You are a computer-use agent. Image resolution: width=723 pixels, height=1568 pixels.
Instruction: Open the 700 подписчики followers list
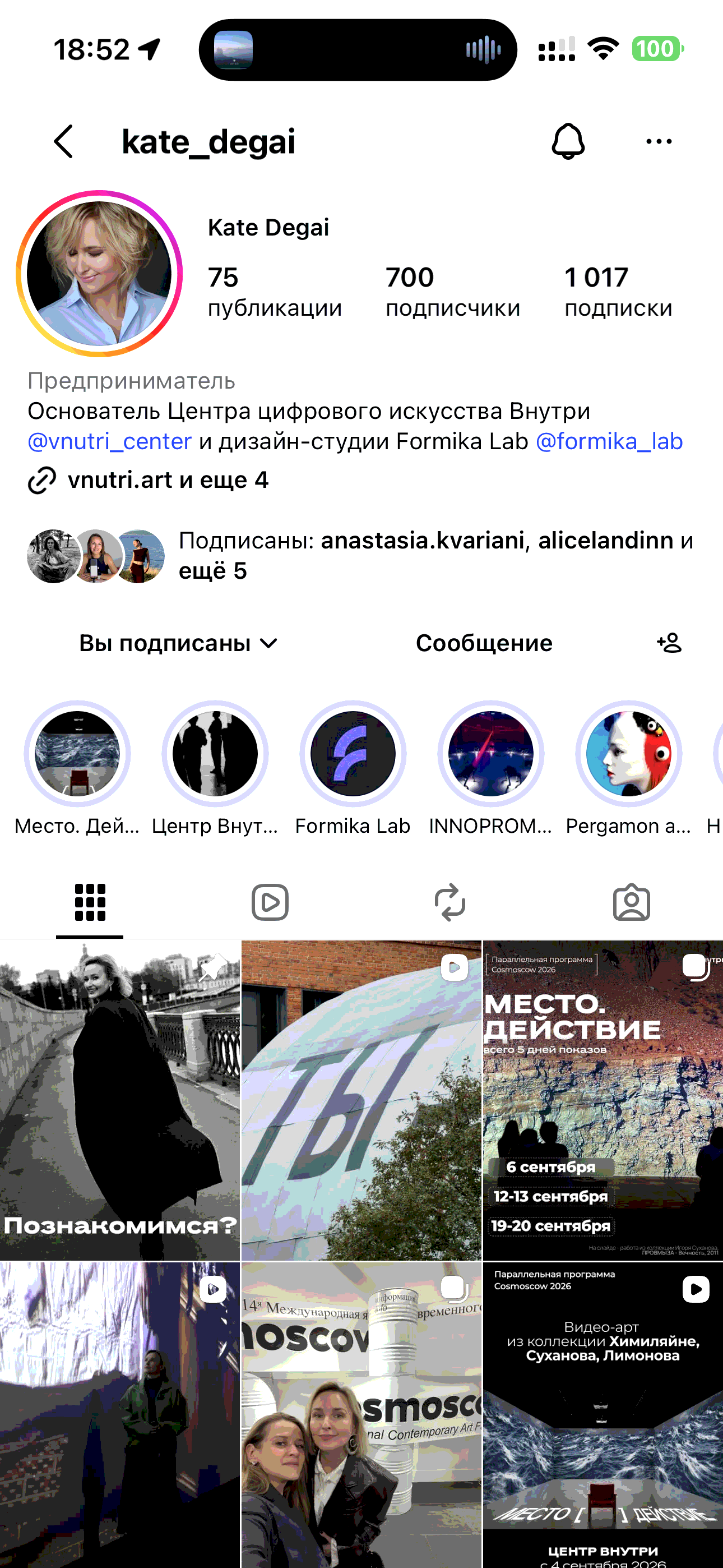[x=453, y=292]
